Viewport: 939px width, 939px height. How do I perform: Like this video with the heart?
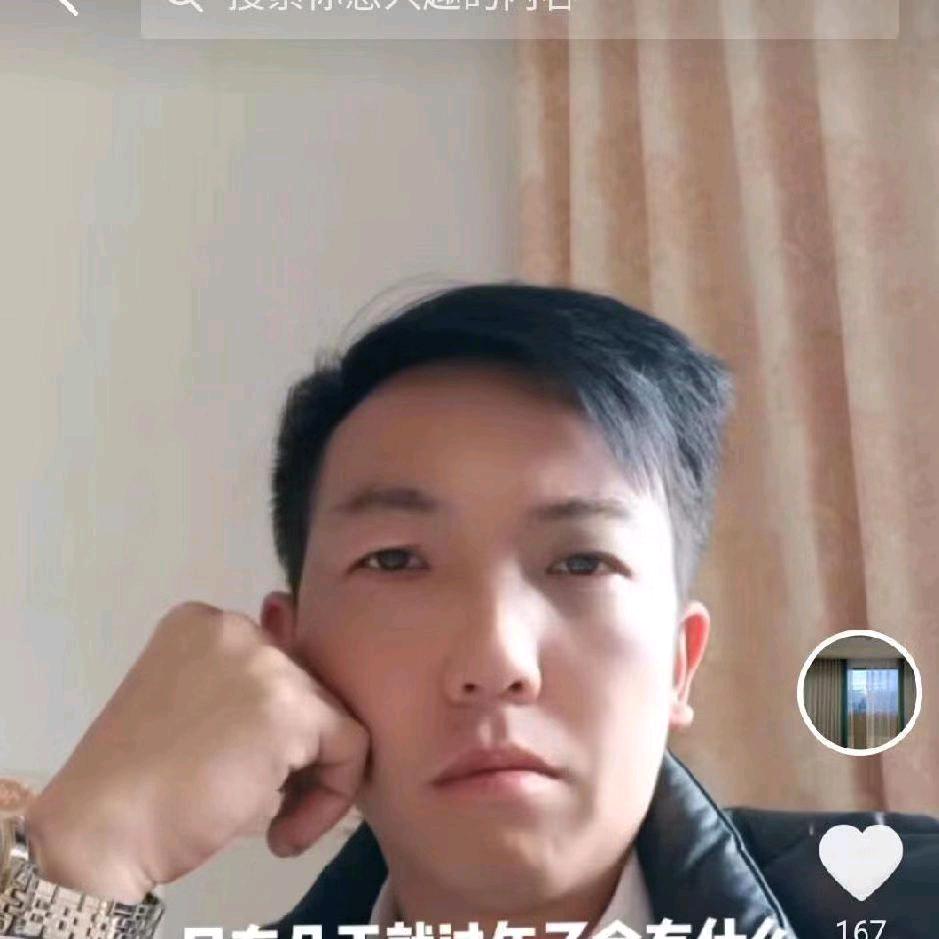pos(860,861)
